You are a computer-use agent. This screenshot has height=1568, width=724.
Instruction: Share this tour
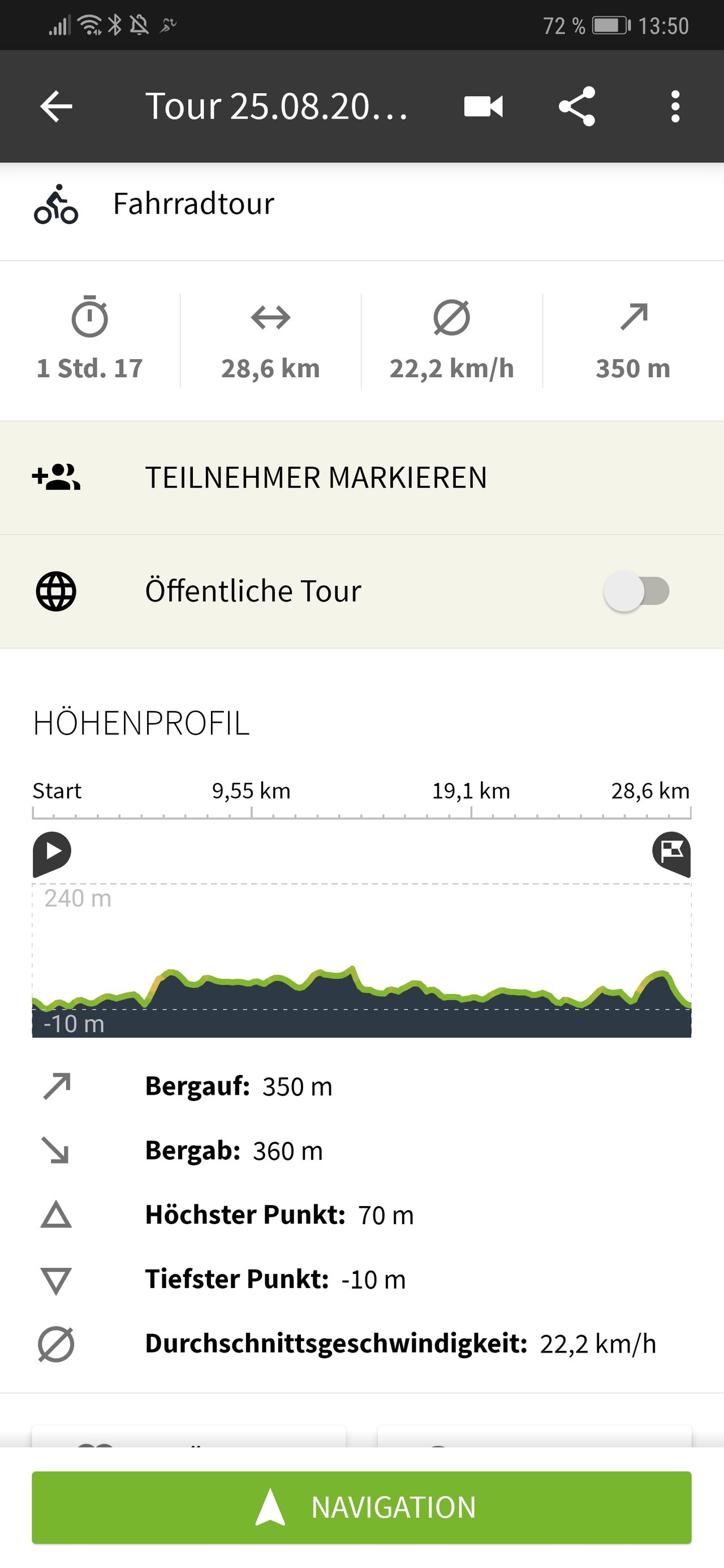[x=576, y=106]
